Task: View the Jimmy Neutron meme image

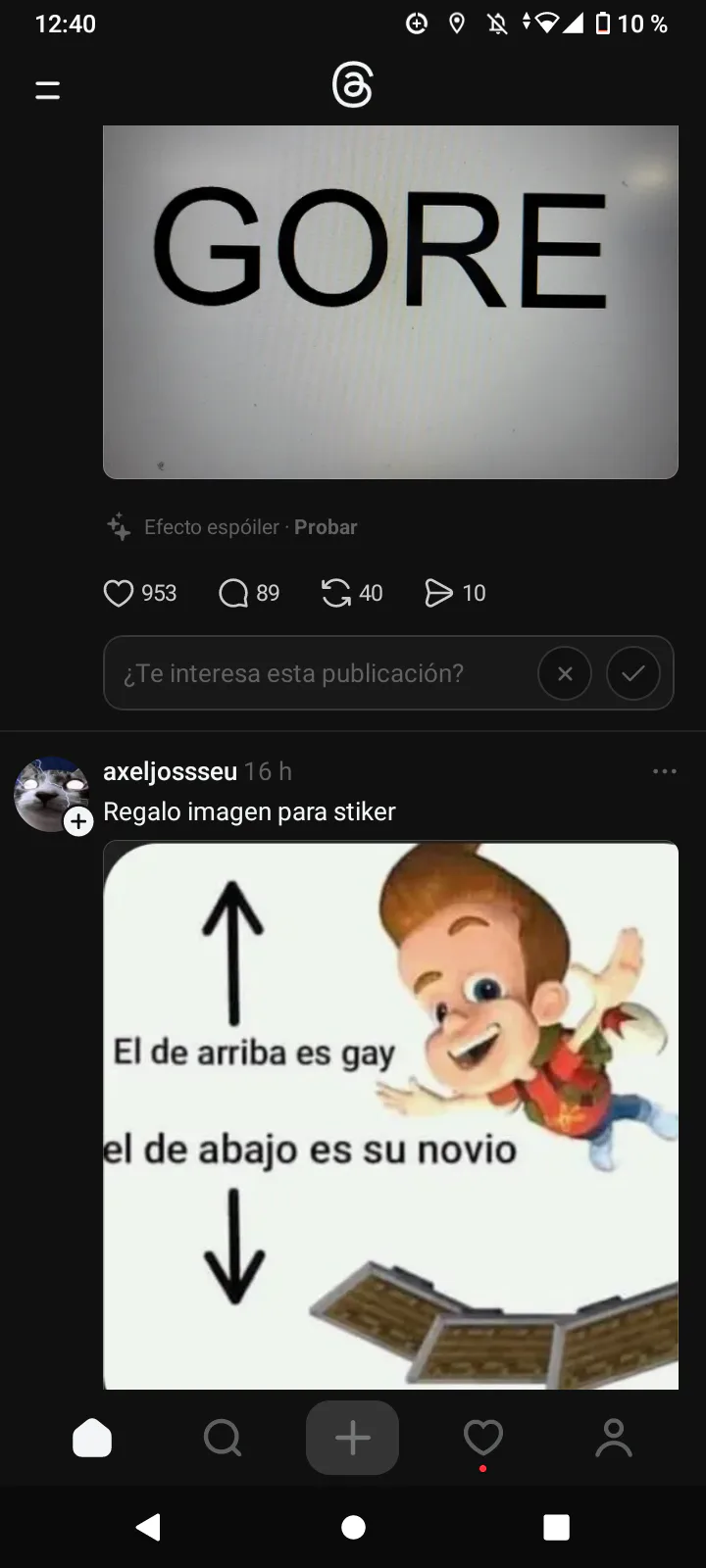Action: [x=390, y=1115]
